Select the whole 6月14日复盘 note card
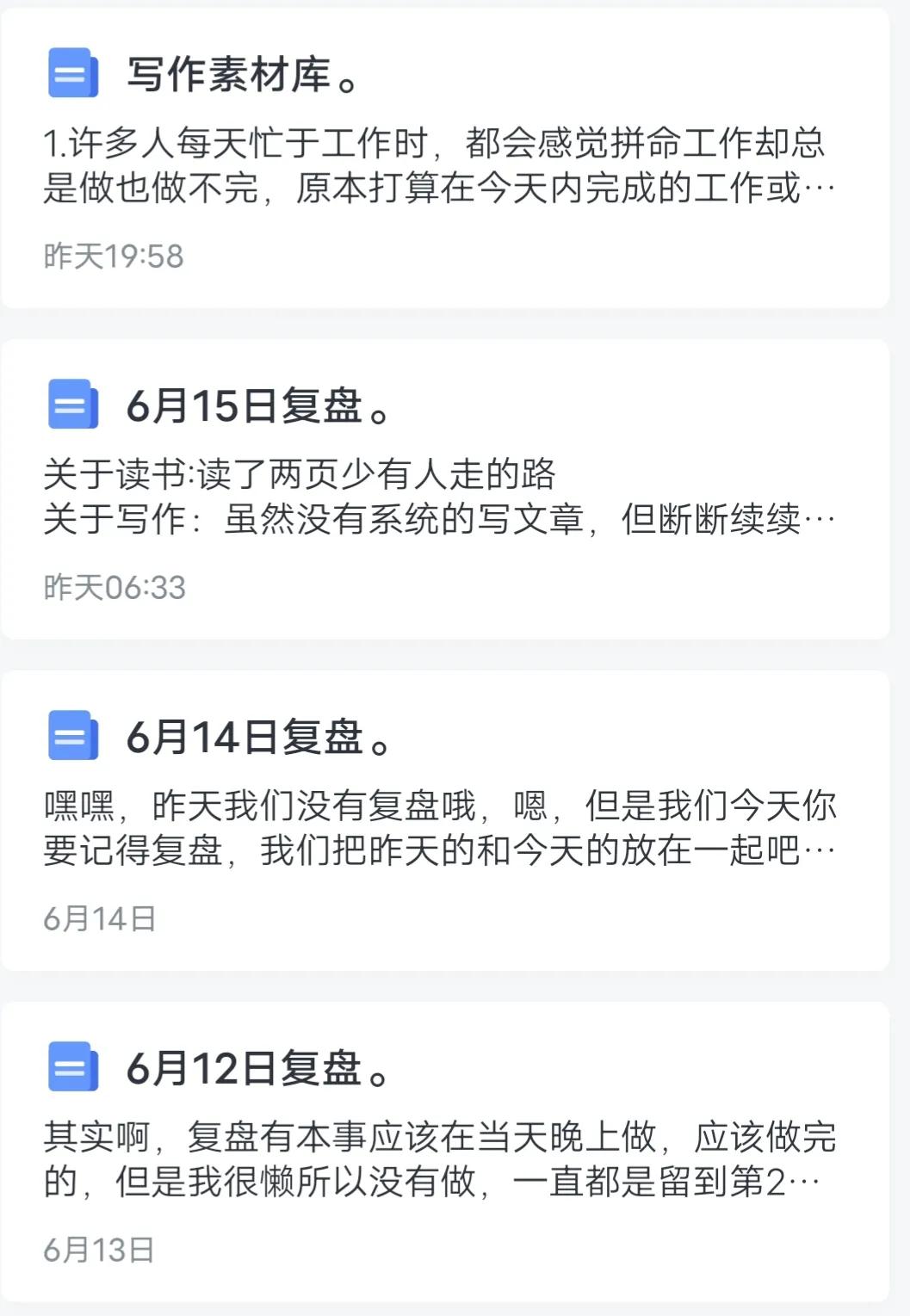 tap(455, 818)
